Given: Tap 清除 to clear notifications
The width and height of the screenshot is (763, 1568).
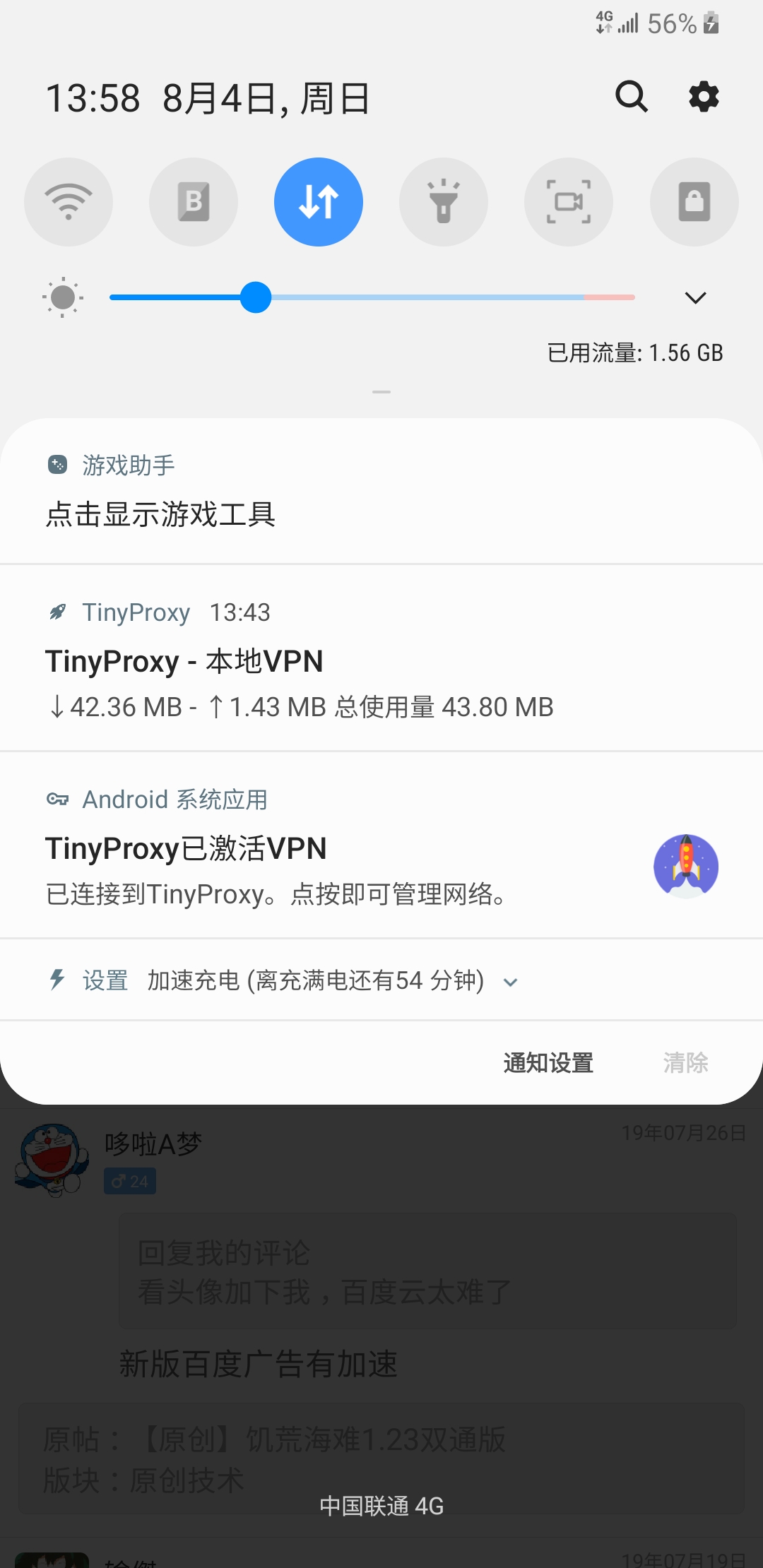Looking at the screenshot, I should click(x=685, y=1062).
